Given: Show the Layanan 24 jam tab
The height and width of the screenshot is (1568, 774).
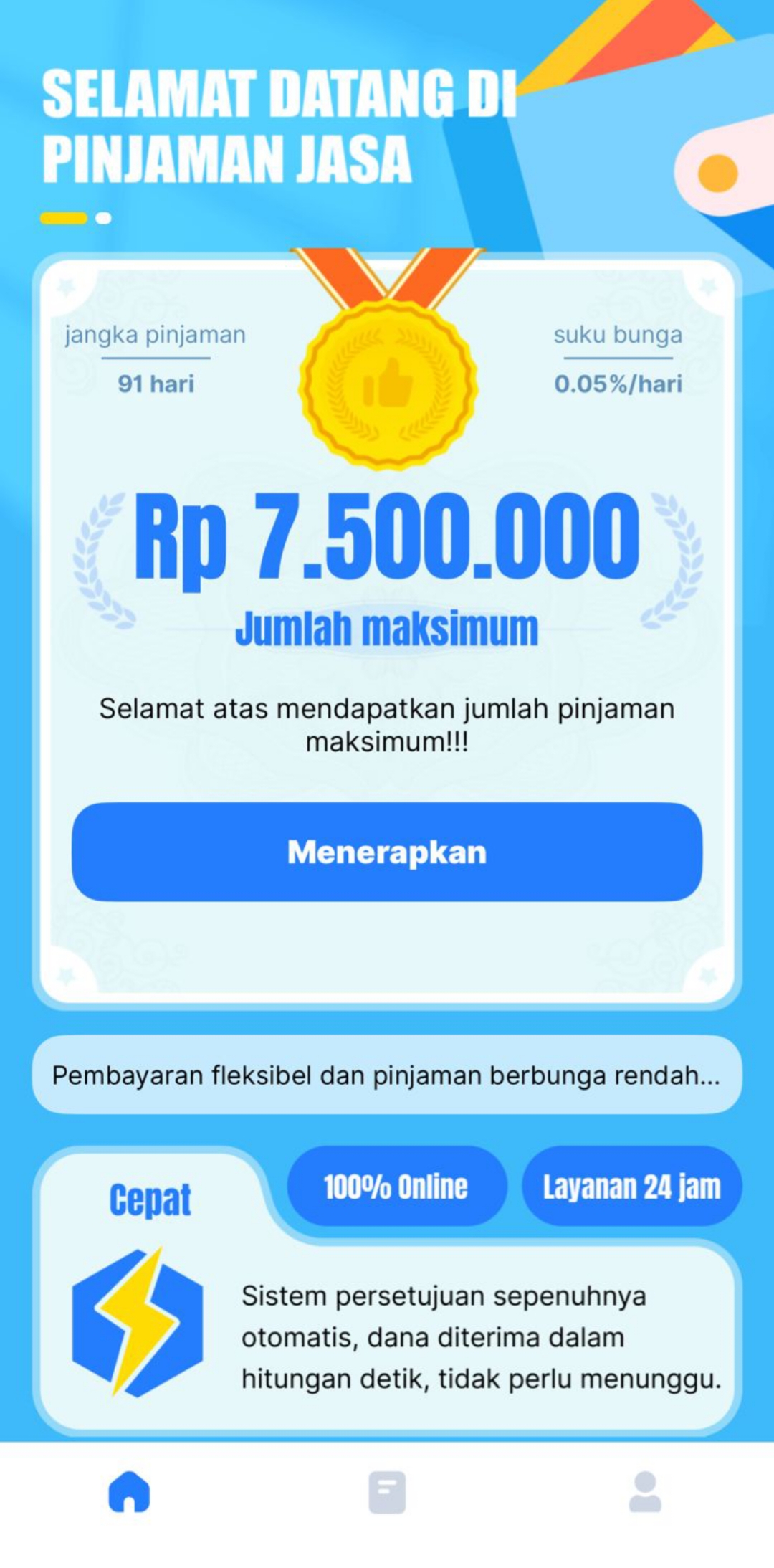Looking at the screenshot, I should pos(631,1187).
